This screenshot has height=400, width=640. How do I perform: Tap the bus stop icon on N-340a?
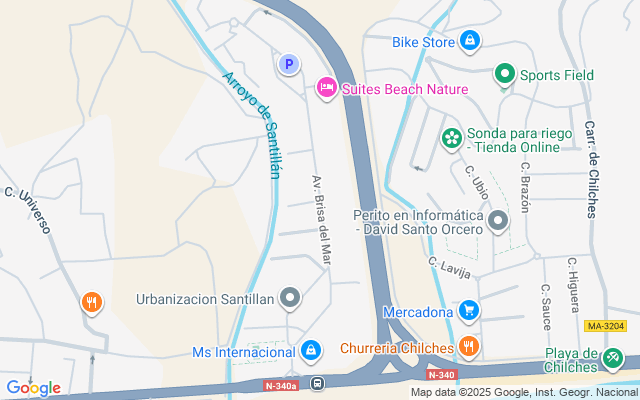point(317,383)
